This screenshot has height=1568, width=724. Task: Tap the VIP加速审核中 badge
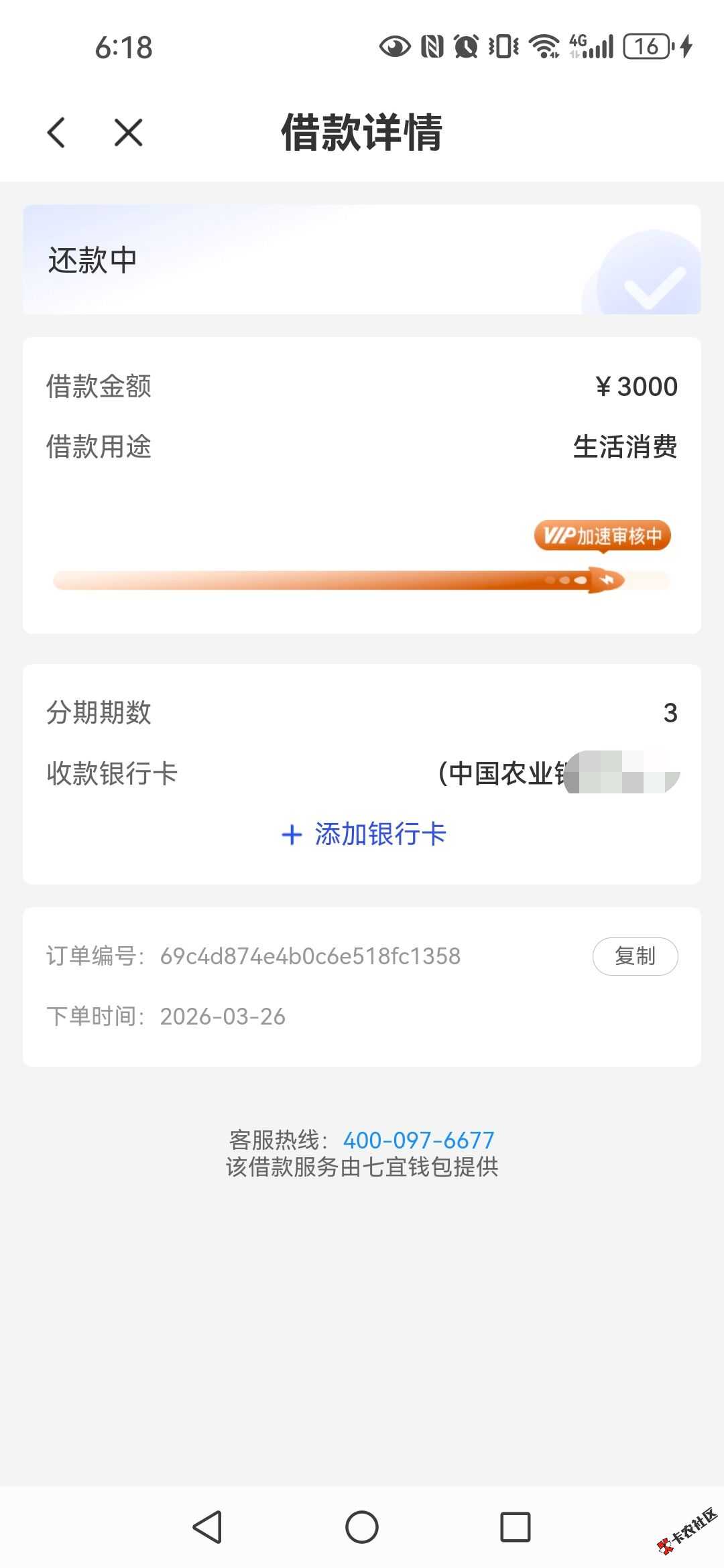(602, 536)
